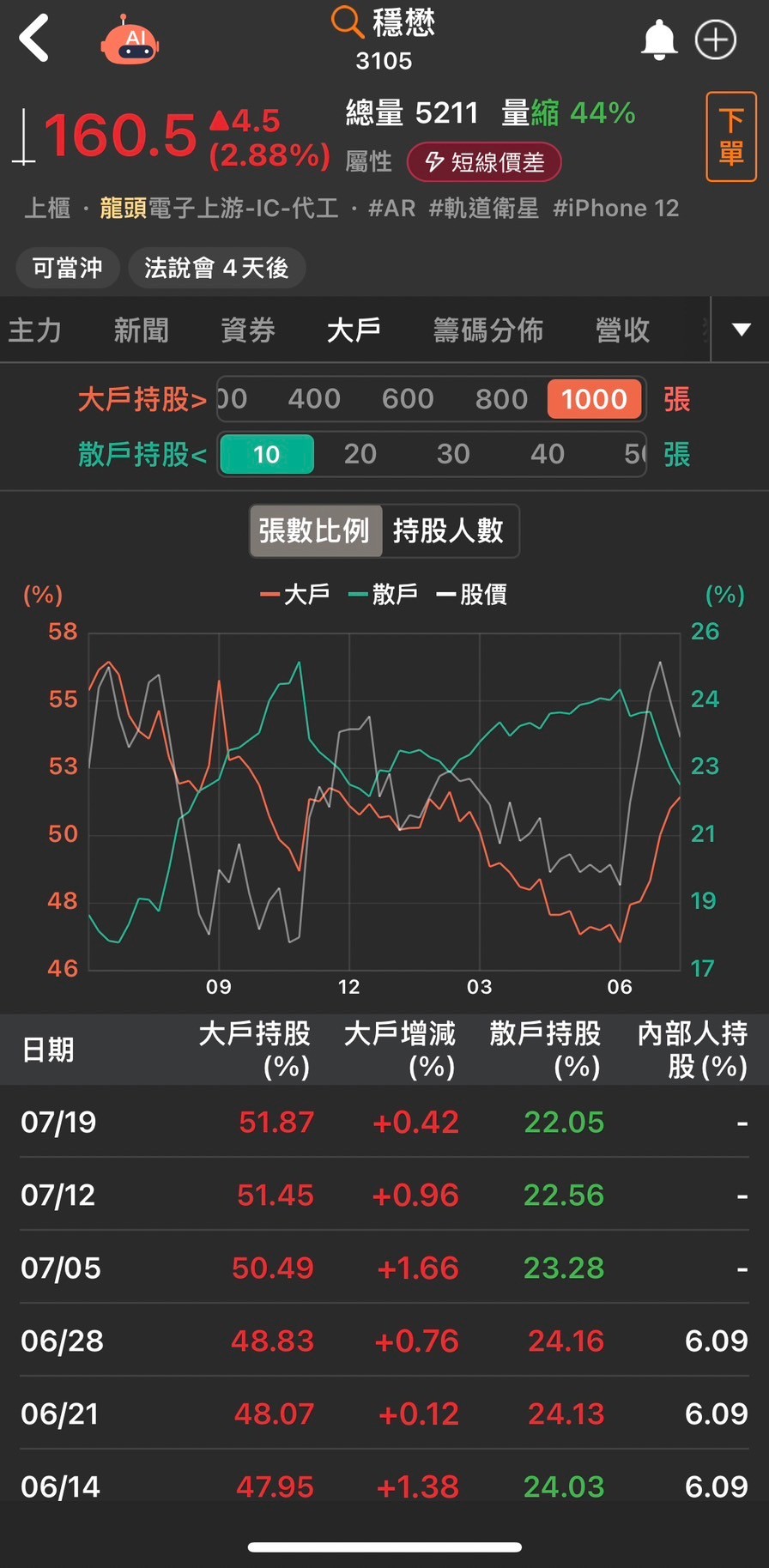Switch to the 新聞 tab
The image size is (769, 1568).
coord(142,330)
